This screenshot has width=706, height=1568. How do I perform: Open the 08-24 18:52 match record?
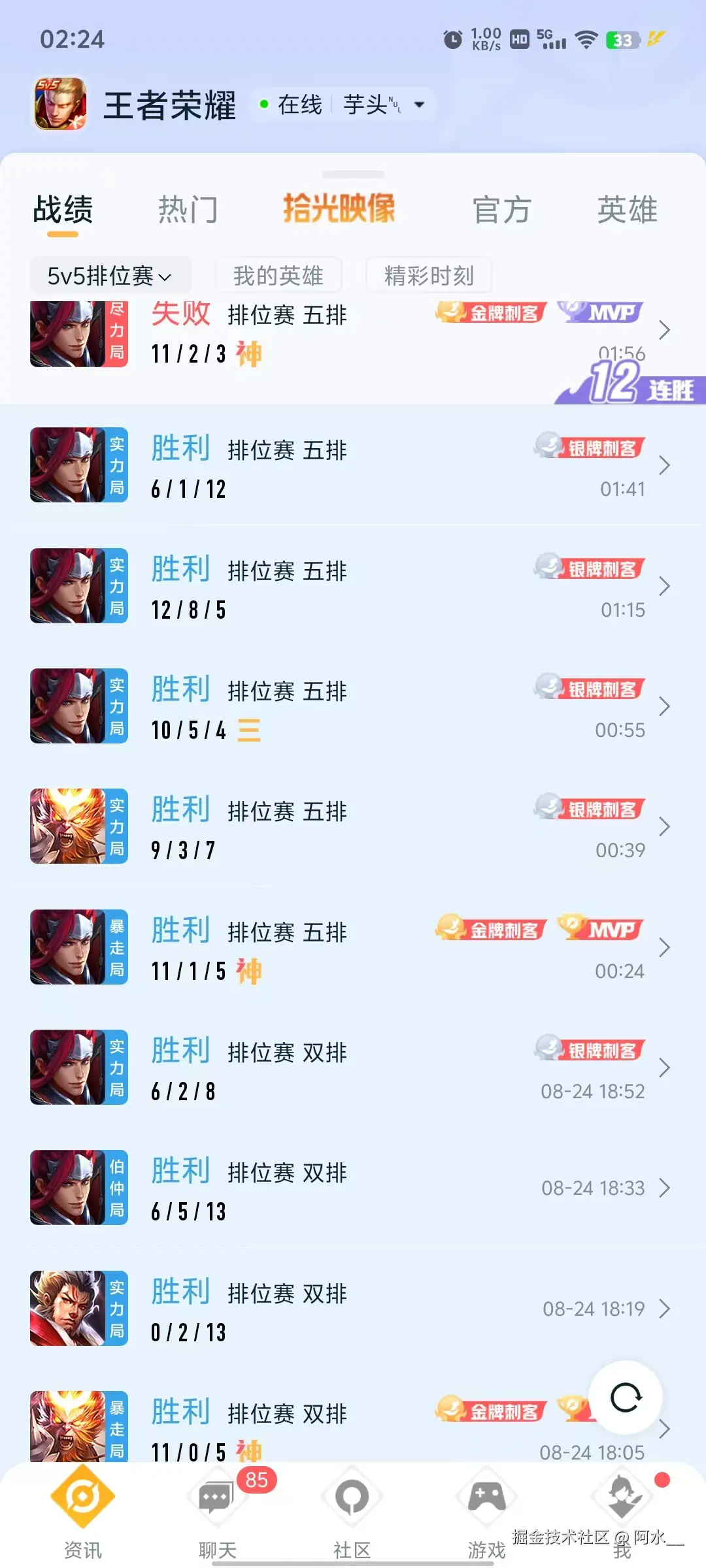point(353,1068)
